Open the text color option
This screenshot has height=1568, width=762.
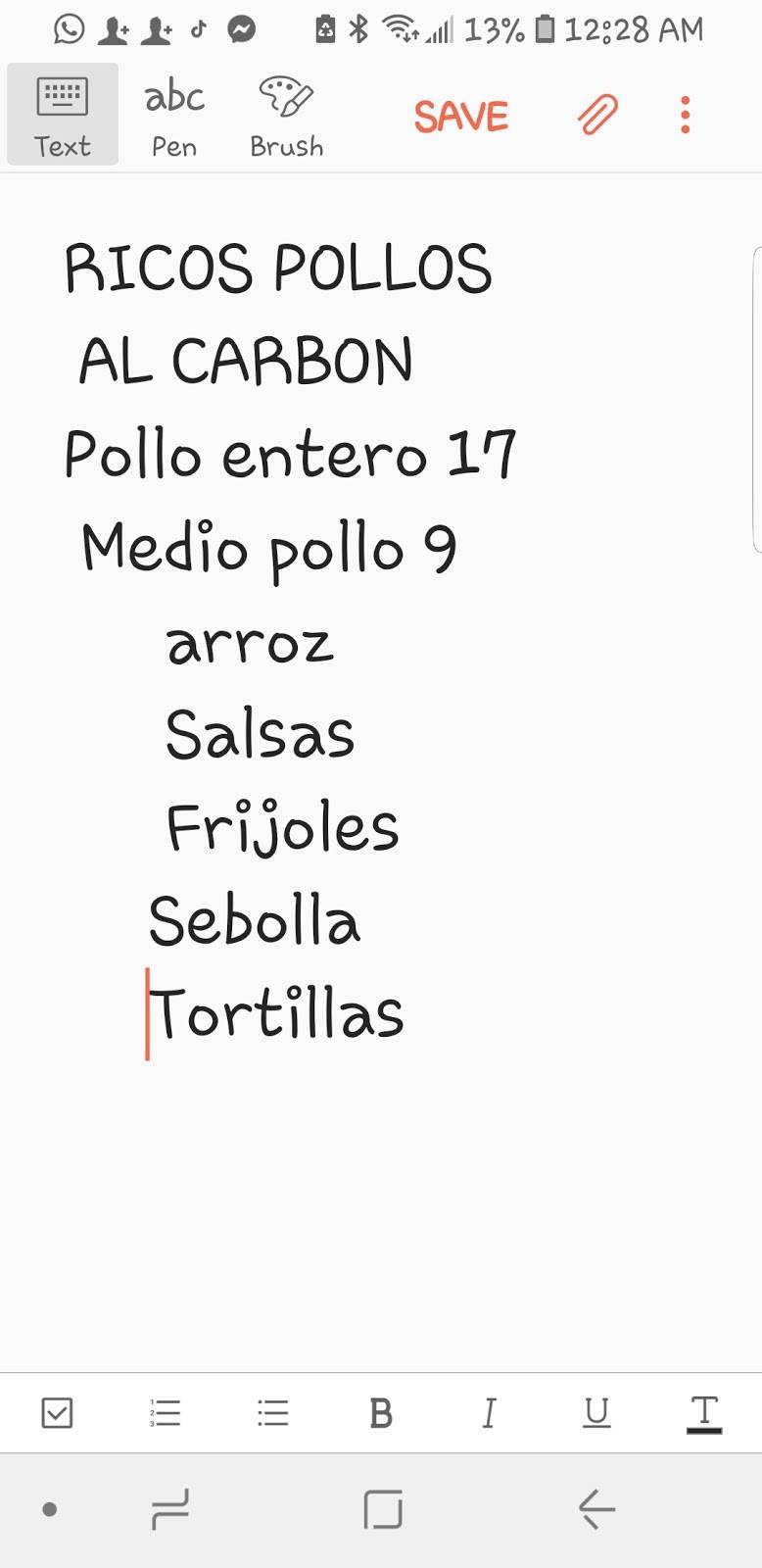[x=703, y=1413]
